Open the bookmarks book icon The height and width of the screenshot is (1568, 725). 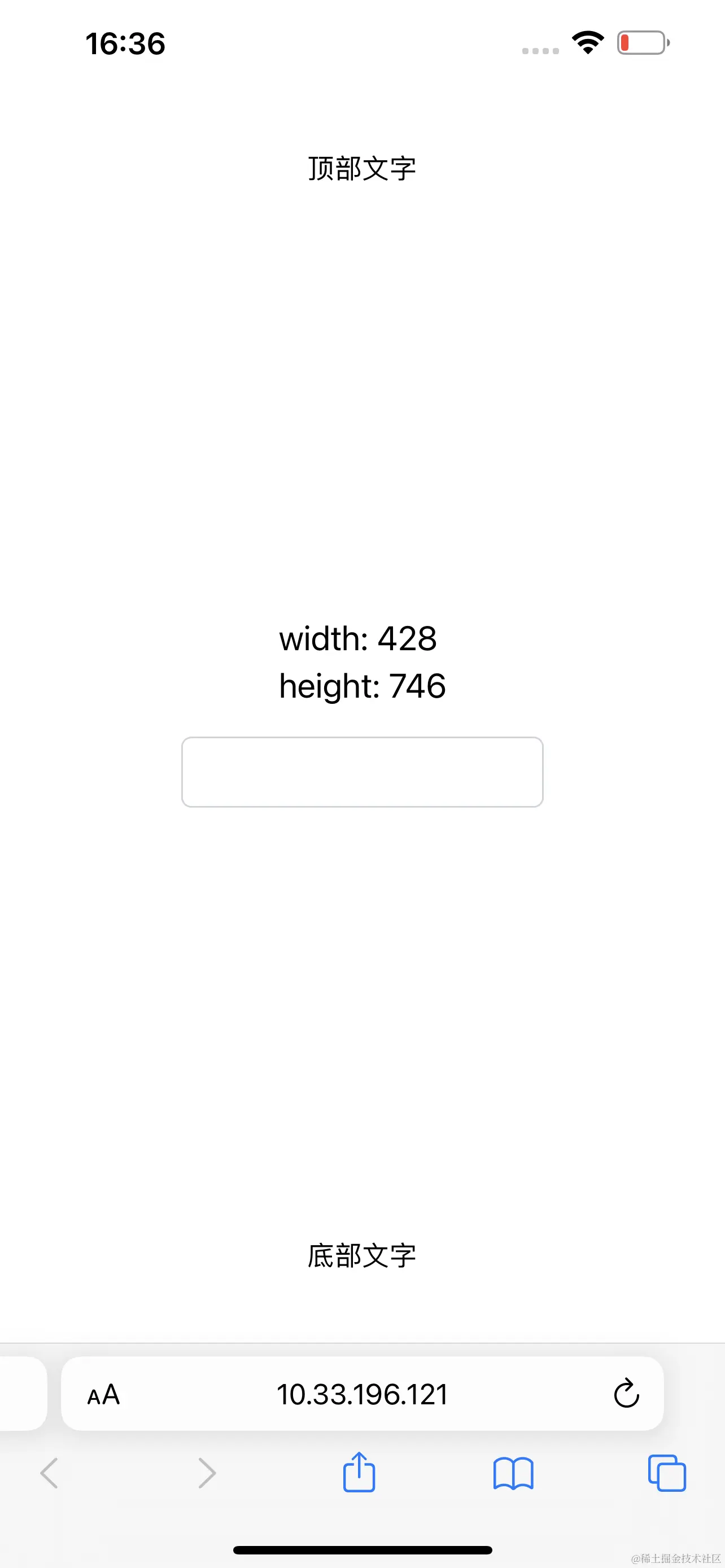coord(513,1474)
